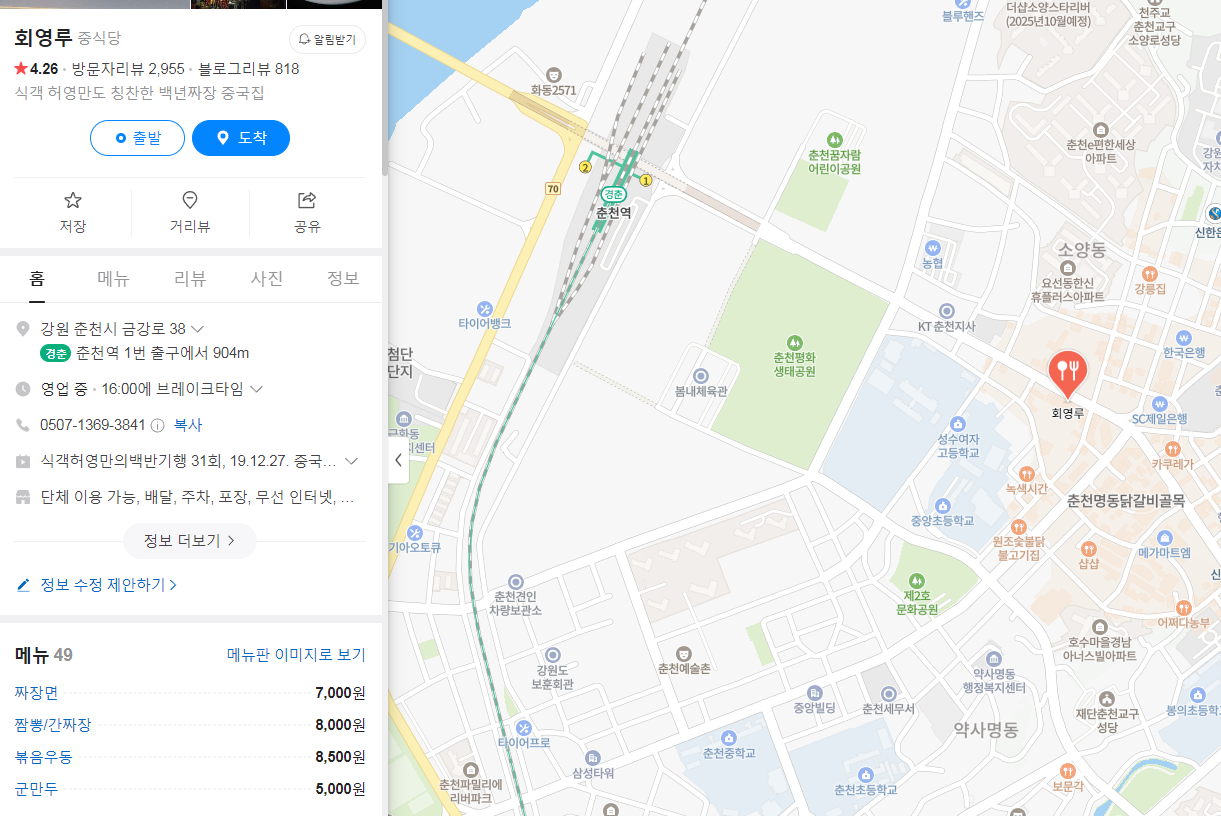Set 회영루 as departure with 출발

[137, 138]
